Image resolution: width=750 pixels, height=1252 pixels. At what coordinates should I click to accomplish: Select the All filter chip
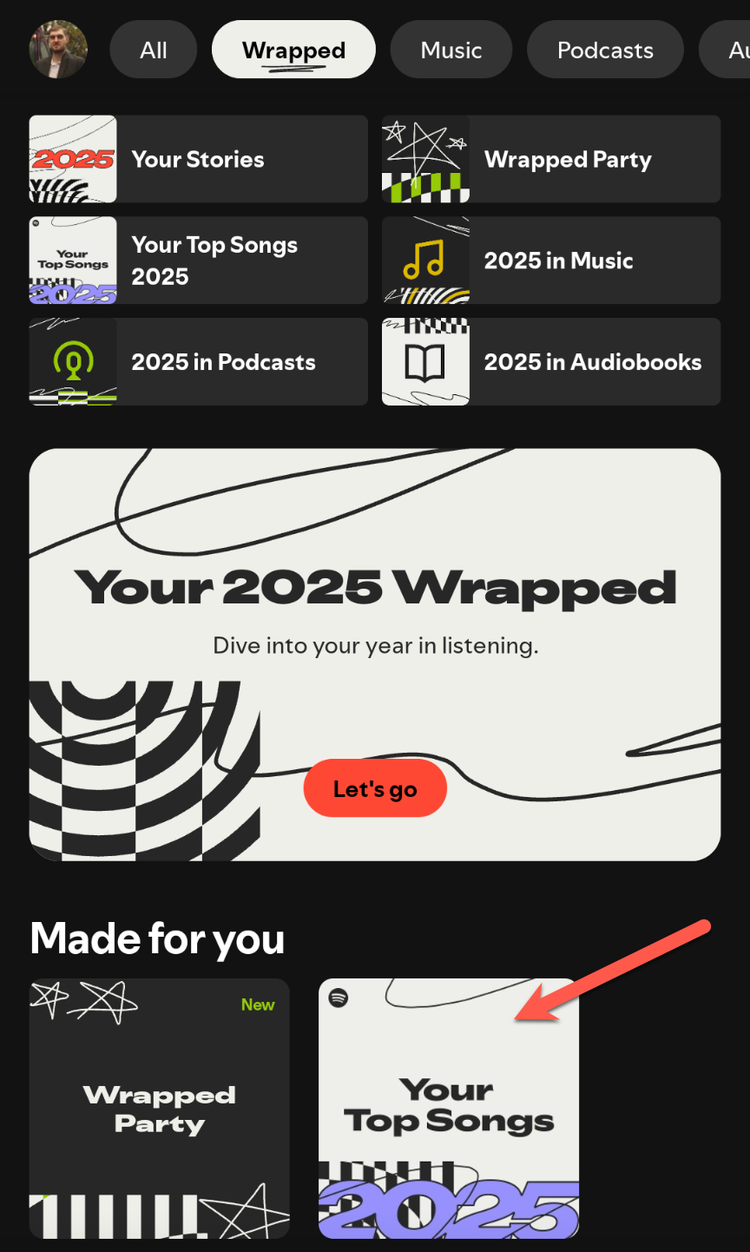point(153,49)
